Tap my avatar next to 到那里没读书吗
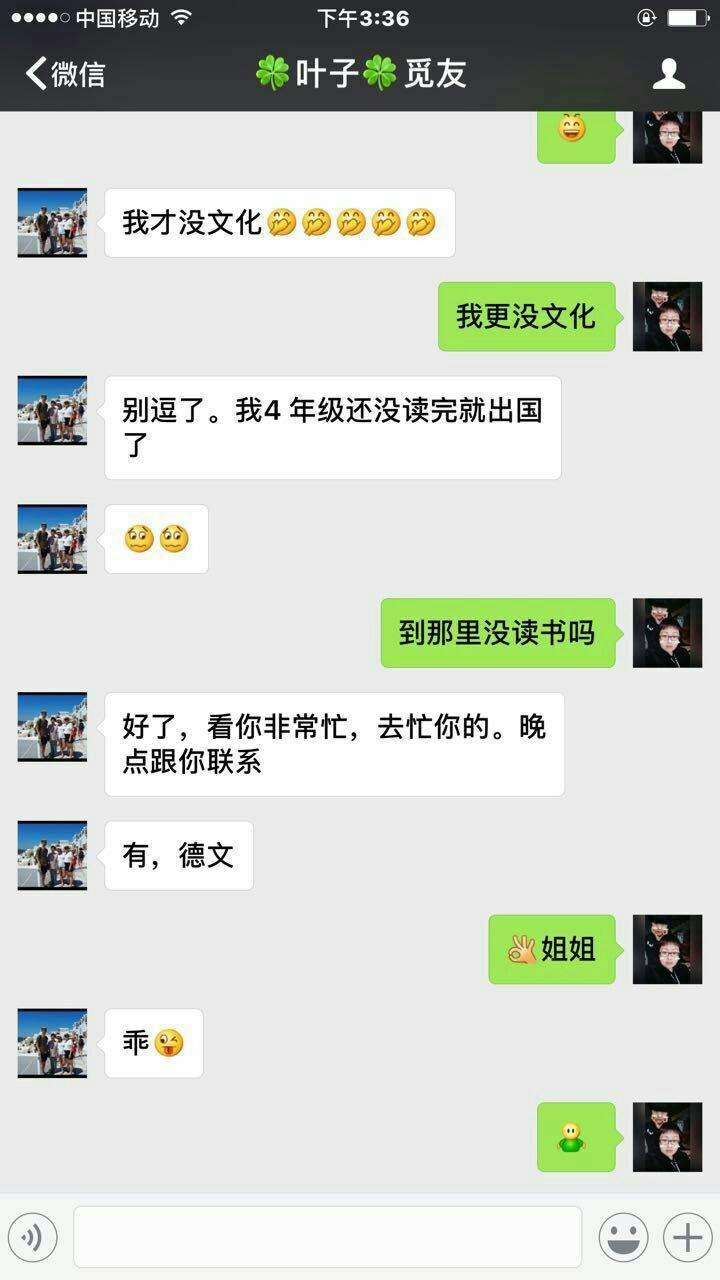 [667, 633]
